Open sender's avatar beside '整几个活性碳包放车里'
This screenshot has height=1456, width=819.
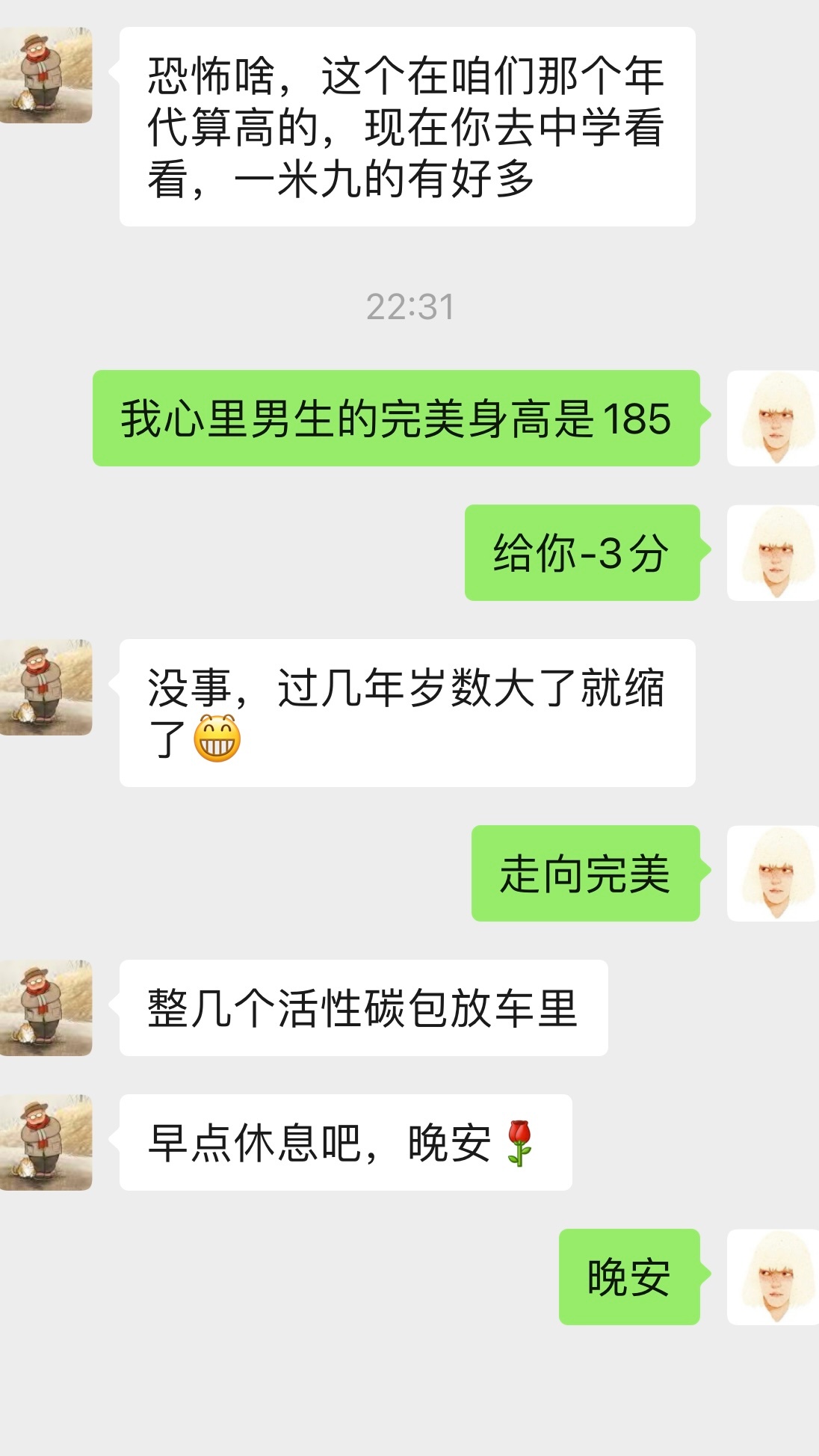pyautogui.click(x=46, y=1008)
